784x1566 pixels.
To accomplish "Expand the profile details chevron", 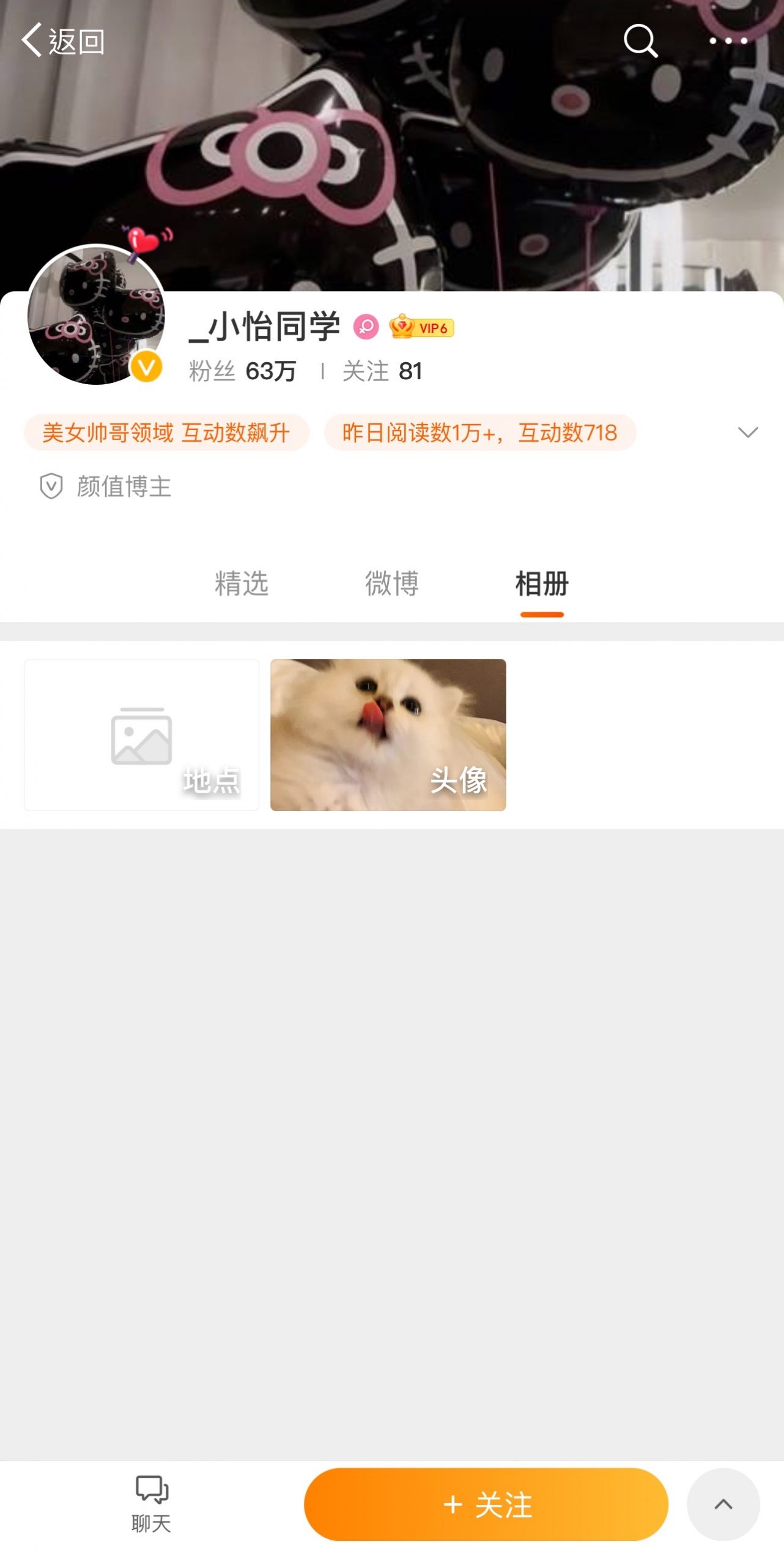I will point(747,432).
